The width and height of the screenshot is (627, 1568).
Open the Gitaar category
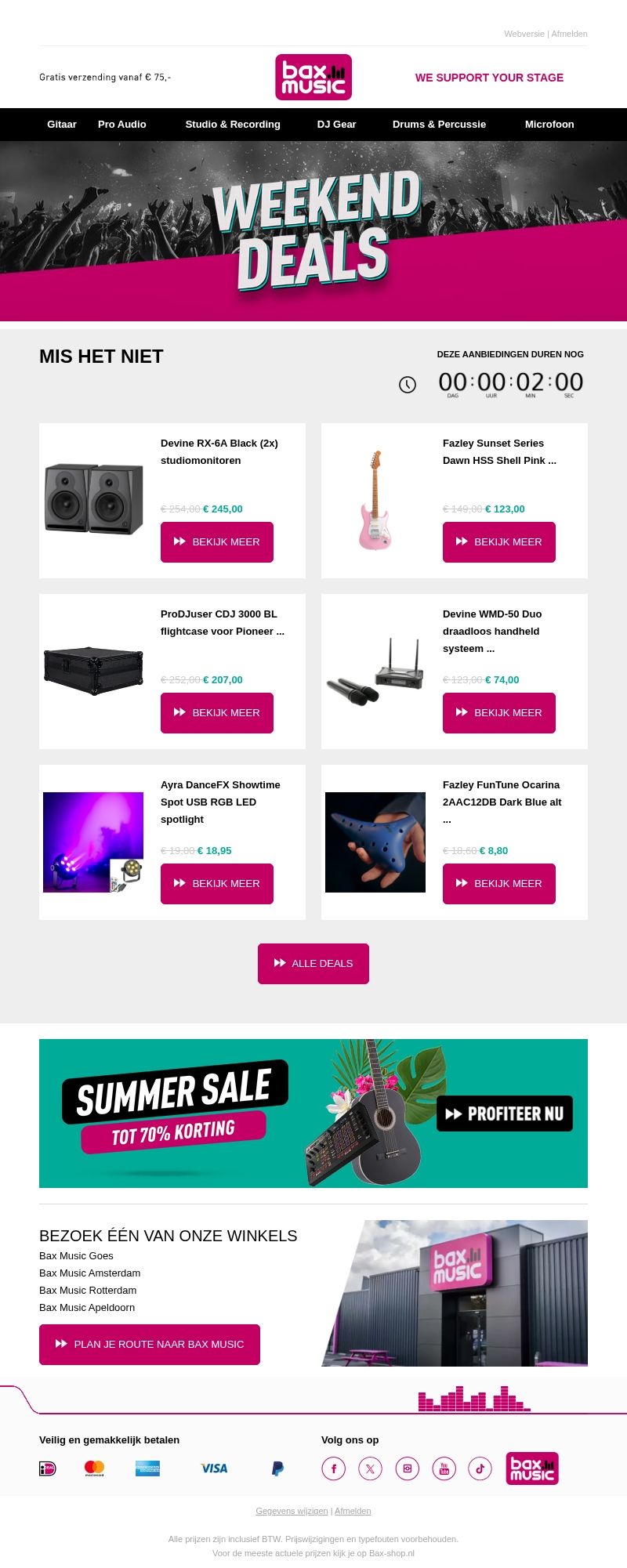(x=62, y=125)
